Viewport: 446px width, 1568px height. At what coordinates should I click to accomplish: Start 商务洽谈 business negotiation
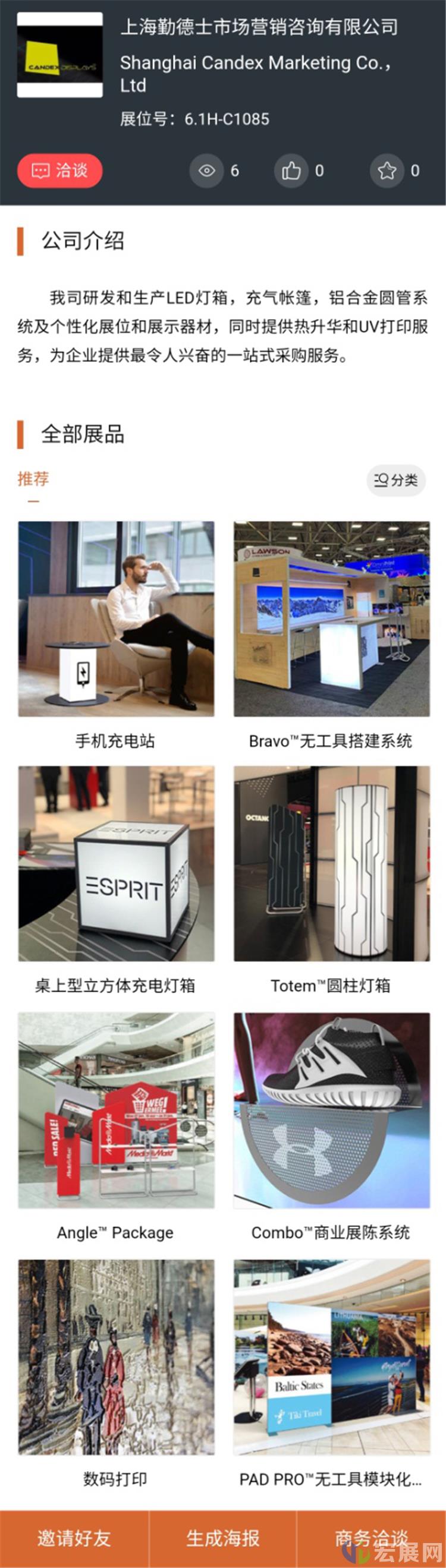(371, 1538)
